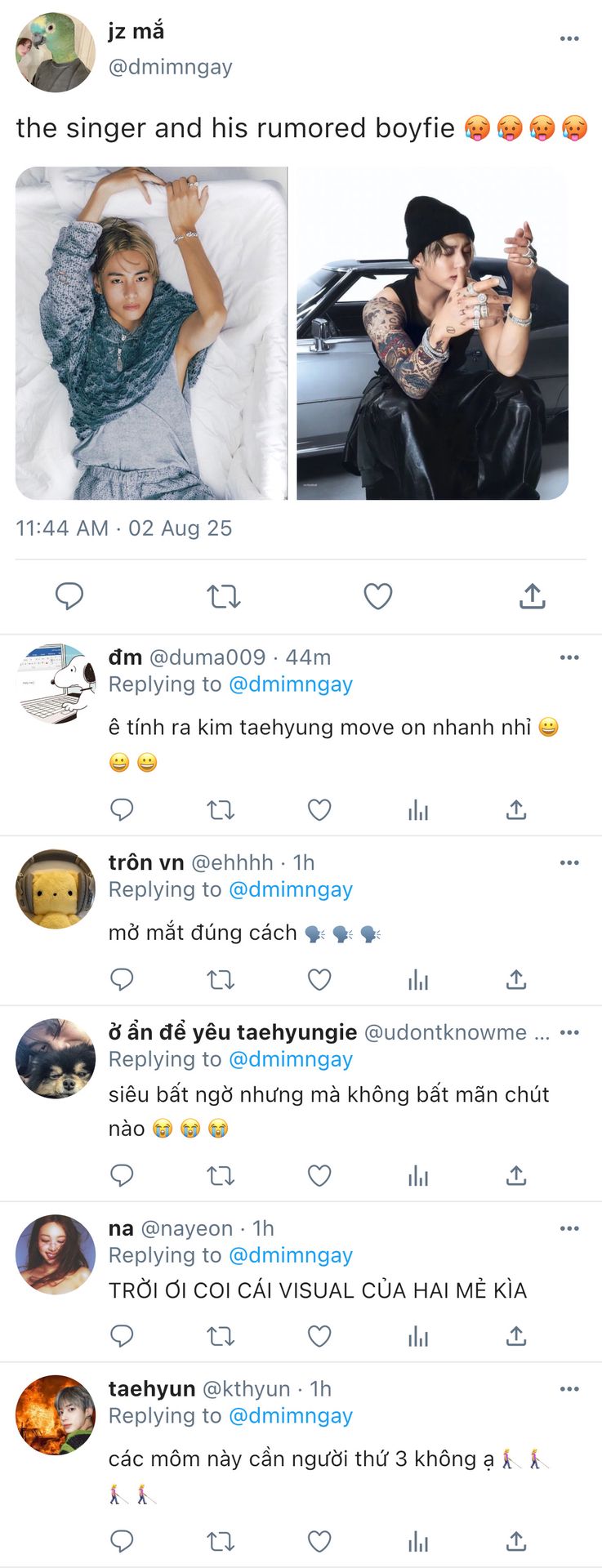Reply to the main tweet by @dmimngay

(69, 596)
